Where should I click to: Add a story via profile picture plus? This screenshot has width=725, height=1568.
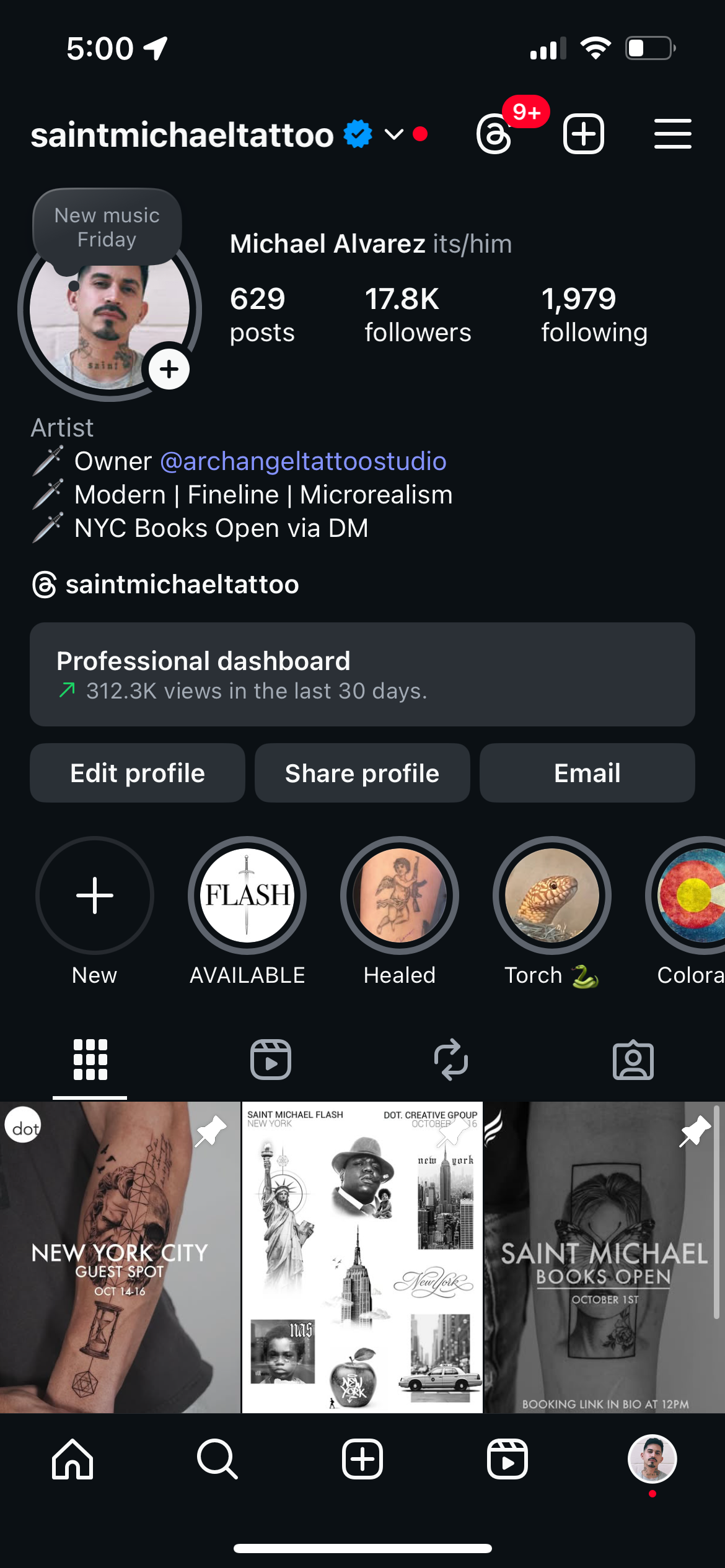pyautogui.click(x=169, y=370)
